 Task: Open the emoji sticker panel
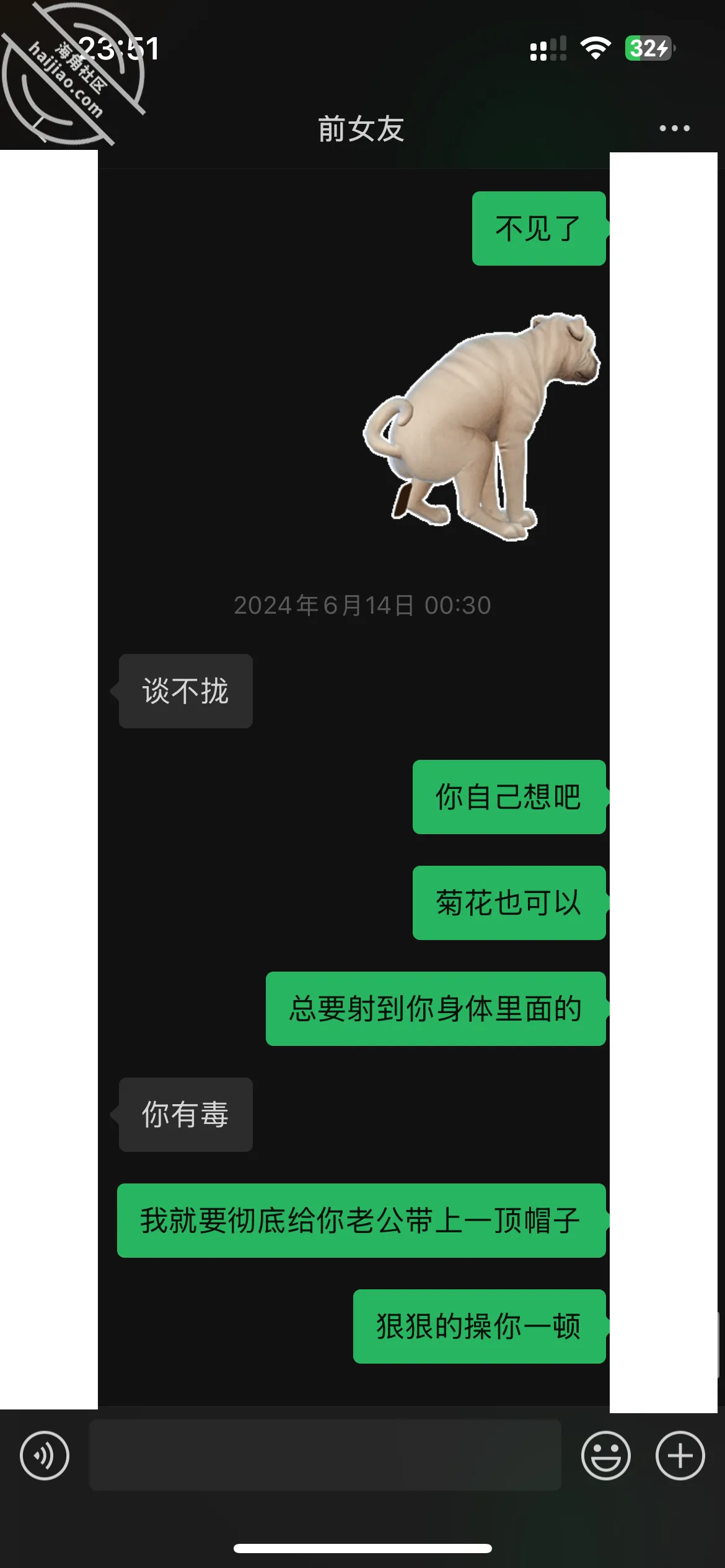tap(605, 1455)
